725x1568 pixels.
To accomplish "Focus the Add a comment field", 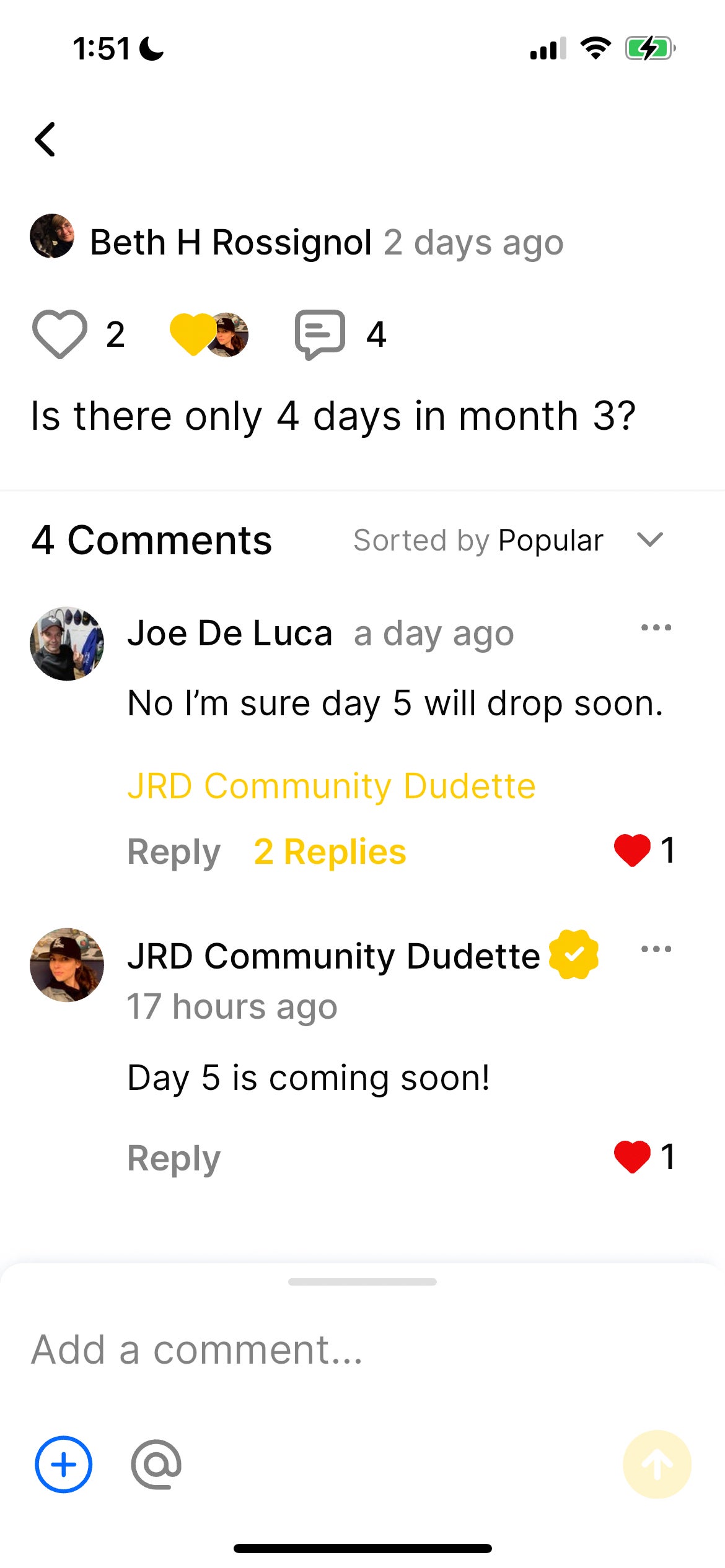I will pos(310,1350).
